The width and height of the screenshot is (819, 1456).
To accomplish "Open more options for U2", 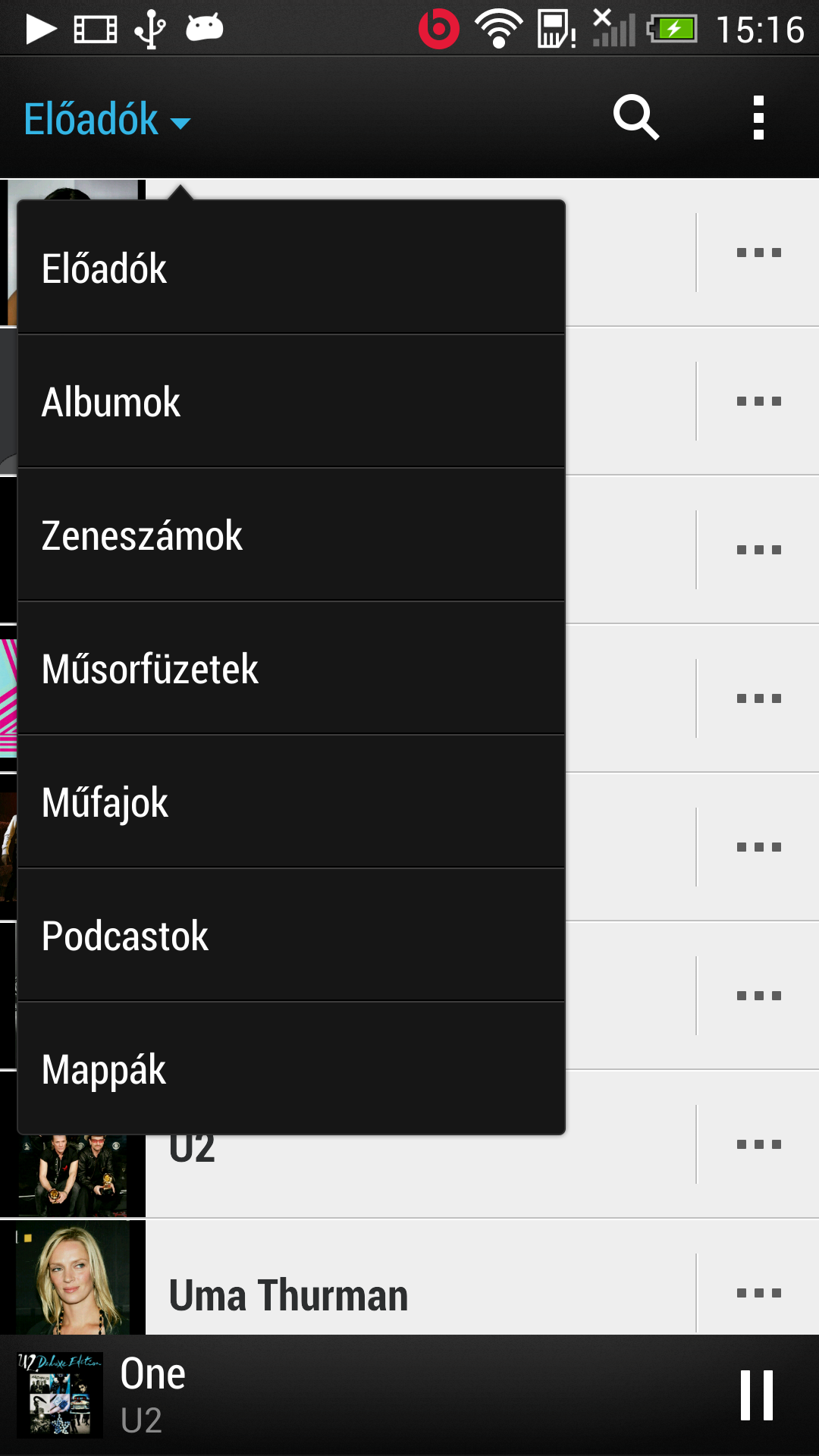I will (x=758, y=1144).
